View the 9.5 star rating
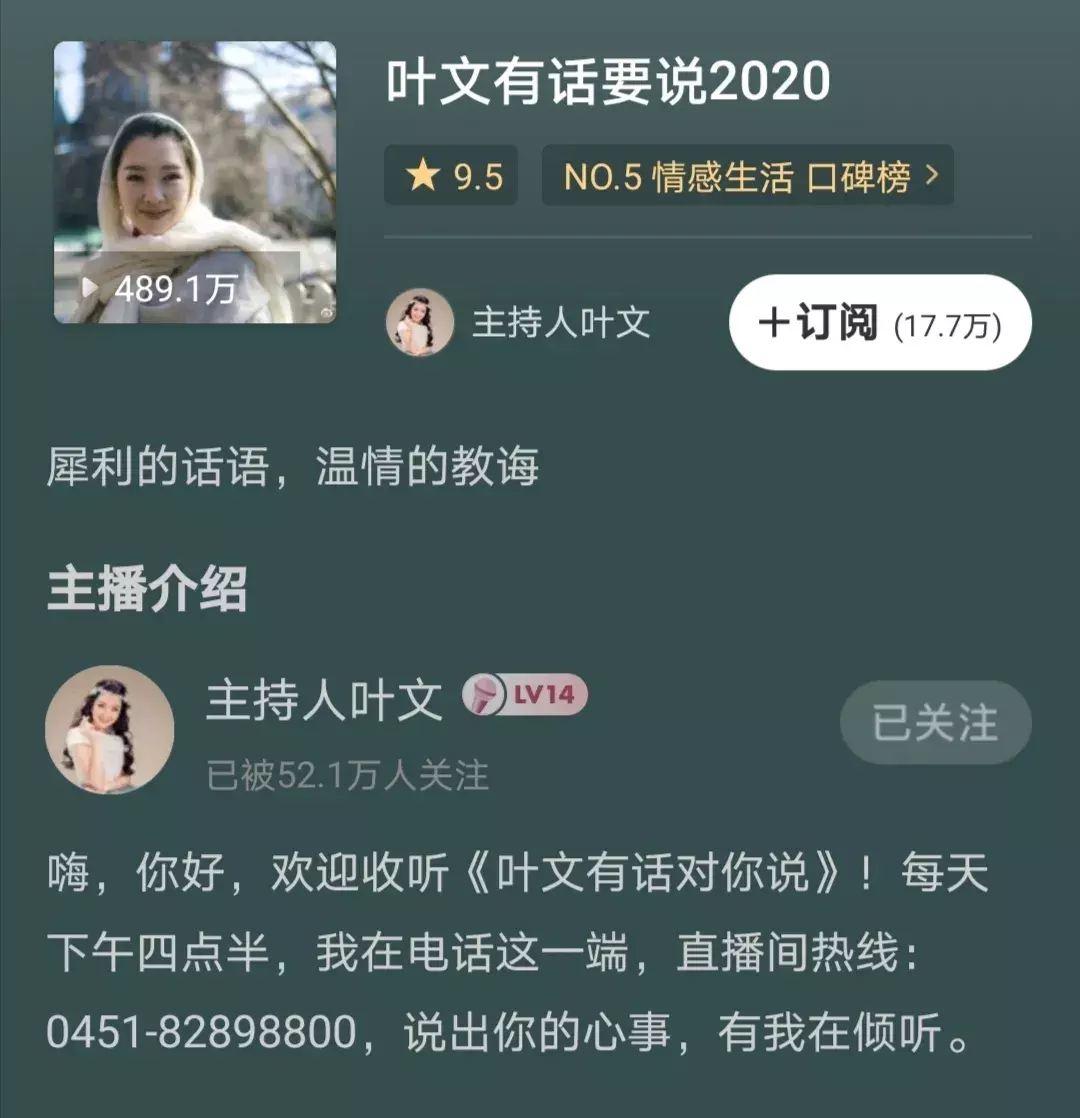 452,176
